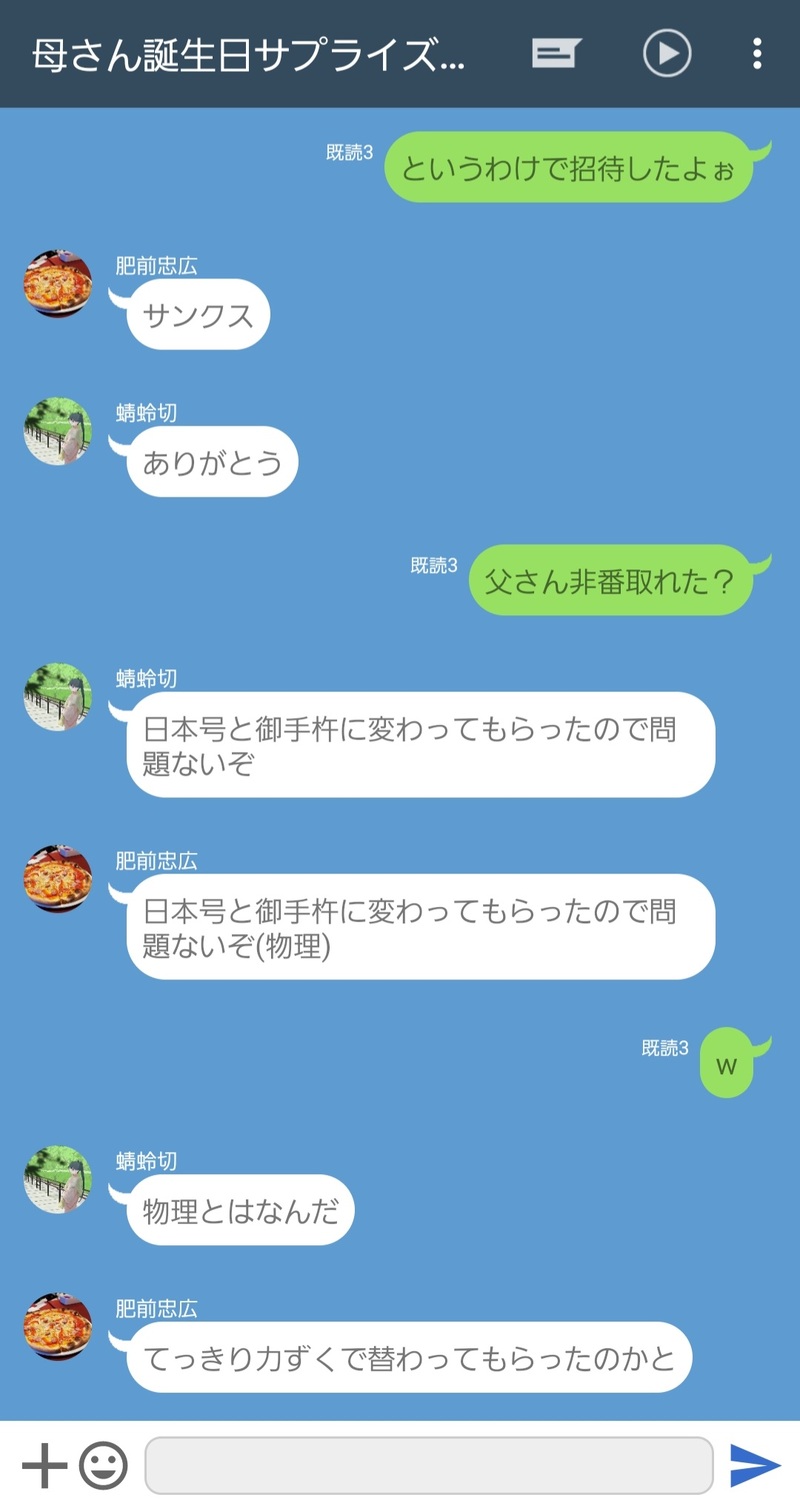Tap the plus attachment icon
Screen dimensions: 800x1500
44,1466
